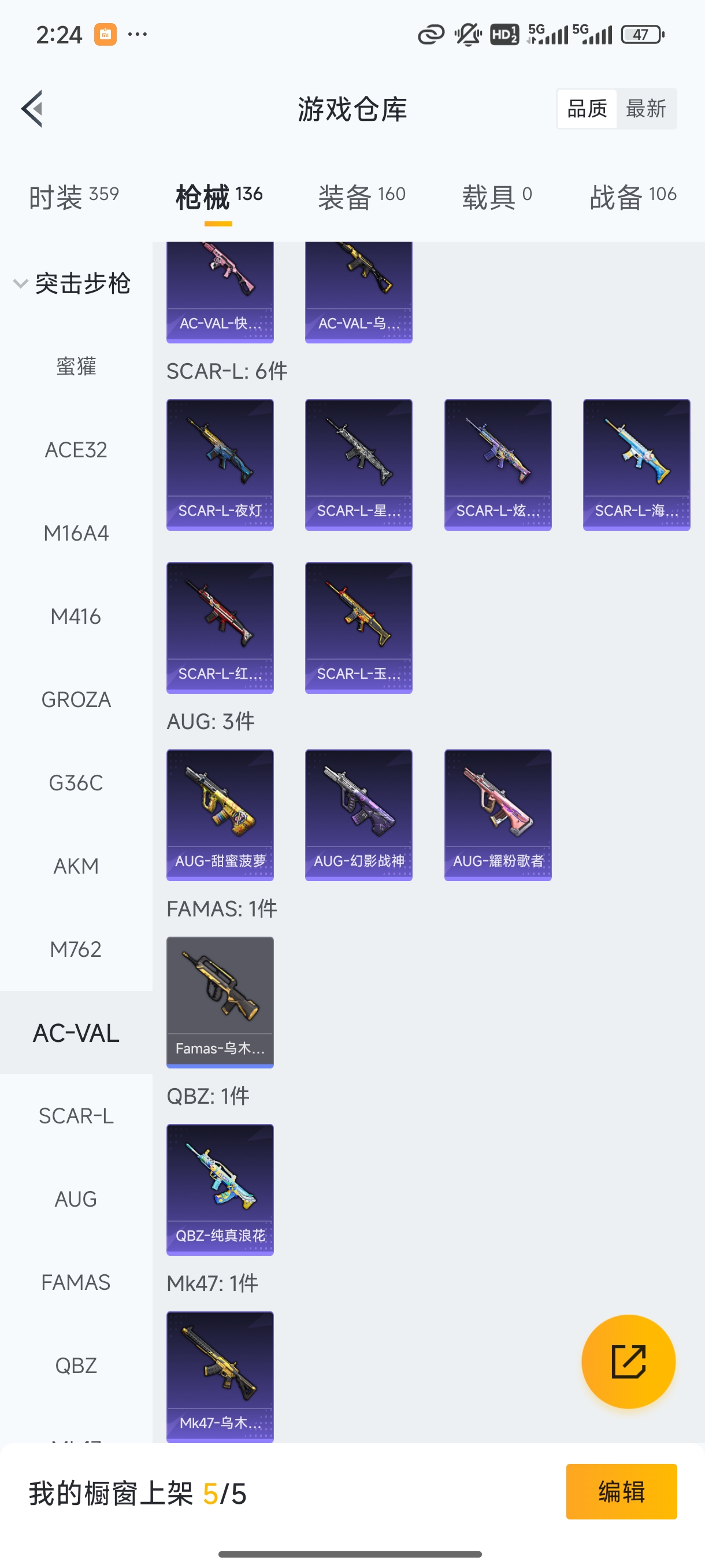Sort warehouse items by 最新
This screenshot has height=1568, width=705.
coord(645,109)
